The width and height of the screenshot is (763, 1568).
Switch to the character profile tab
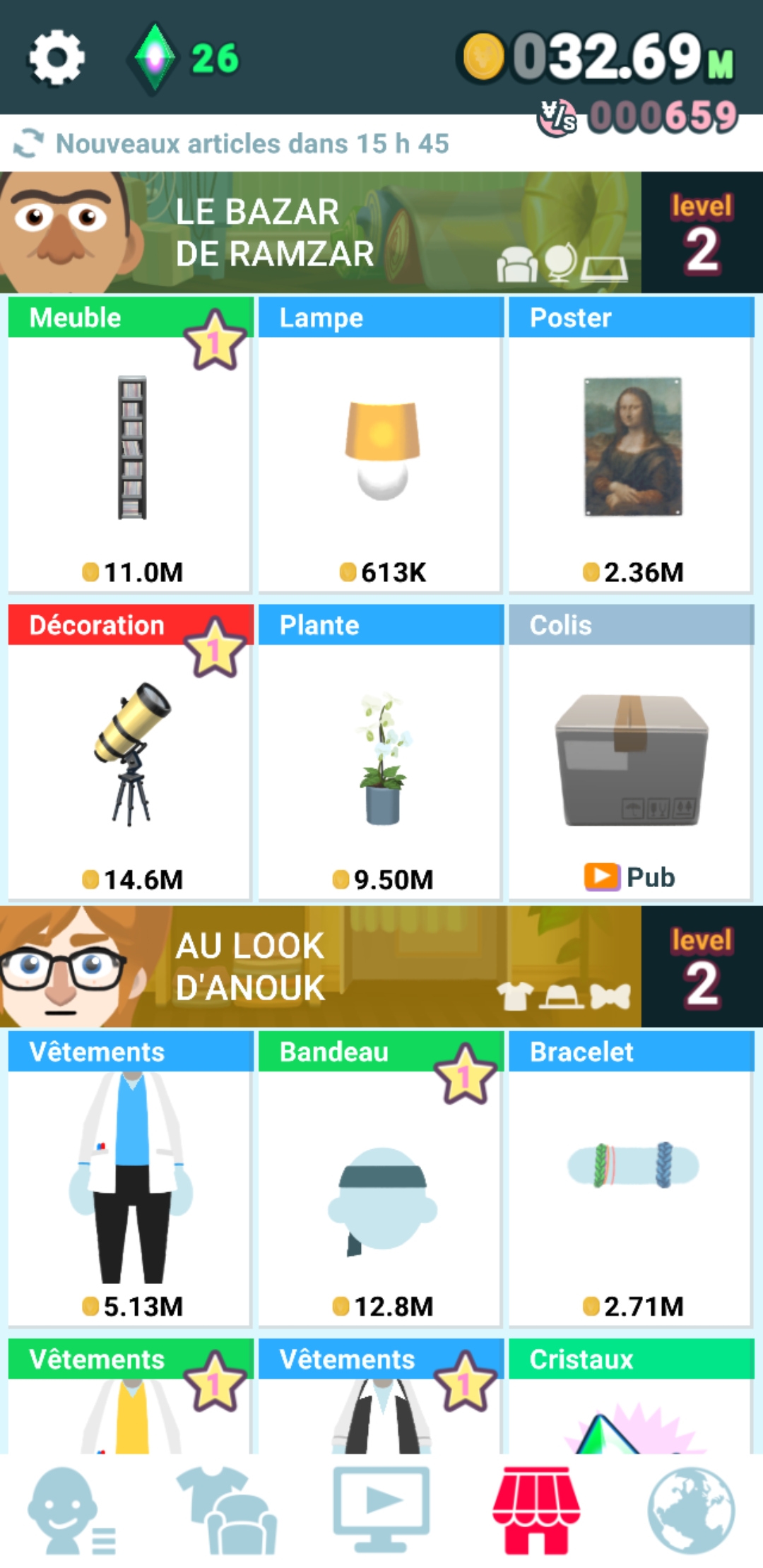point(69,1511)
